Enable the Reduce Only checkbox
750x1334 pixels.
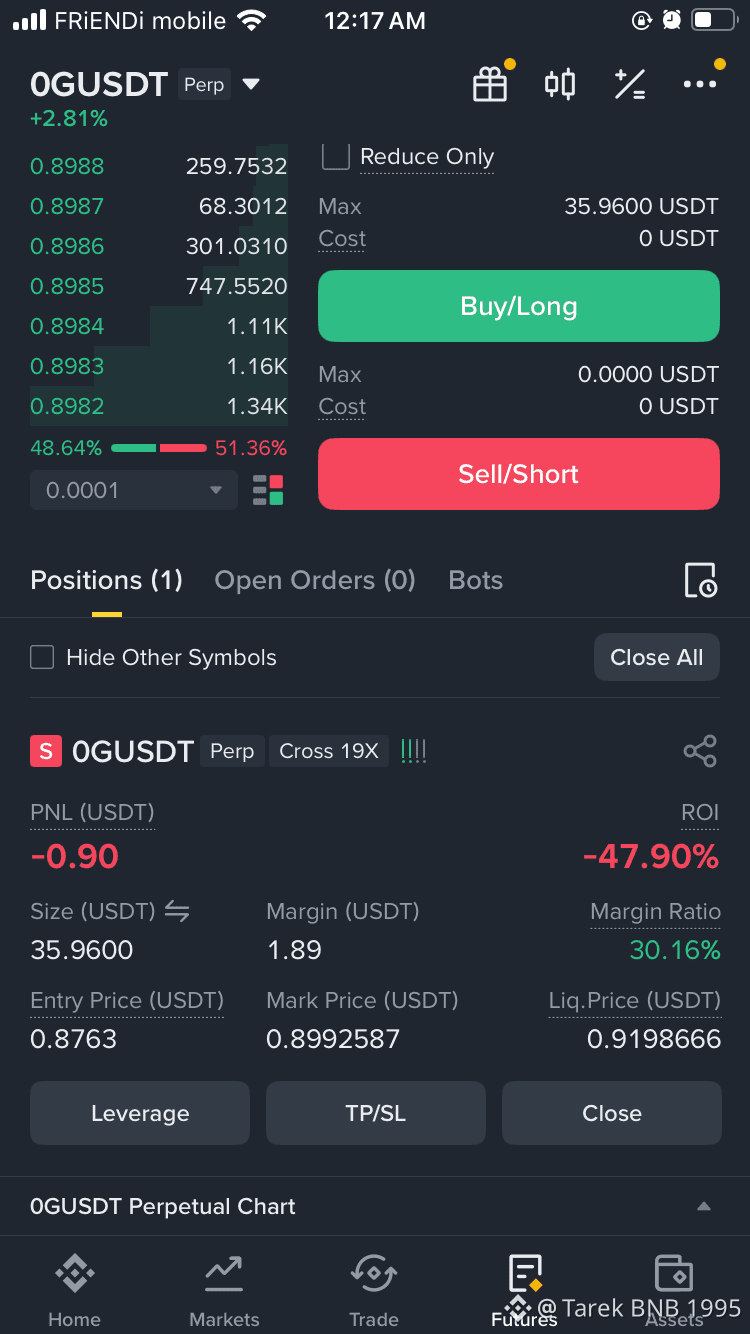[x=335, y=156]
